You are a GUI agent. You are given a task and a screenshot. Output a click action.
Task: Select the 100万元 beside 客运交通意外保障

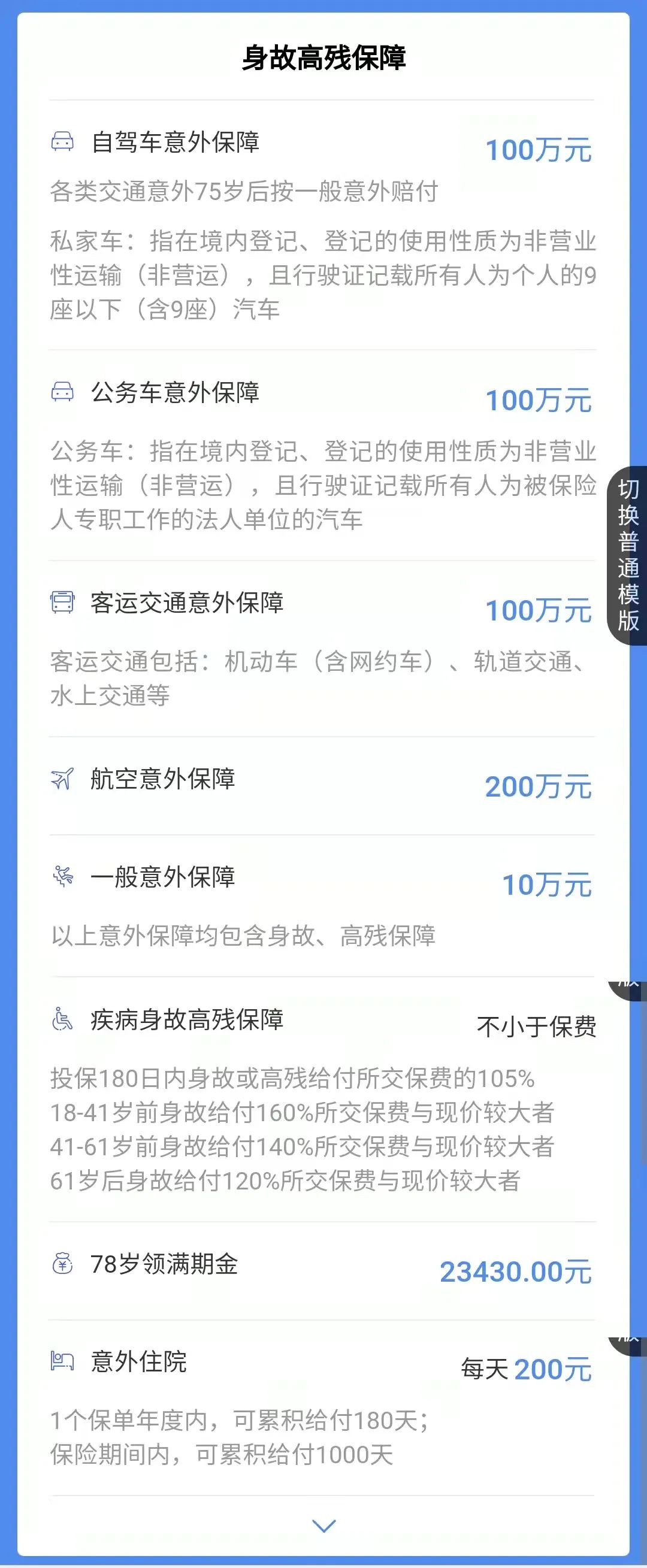539,611
